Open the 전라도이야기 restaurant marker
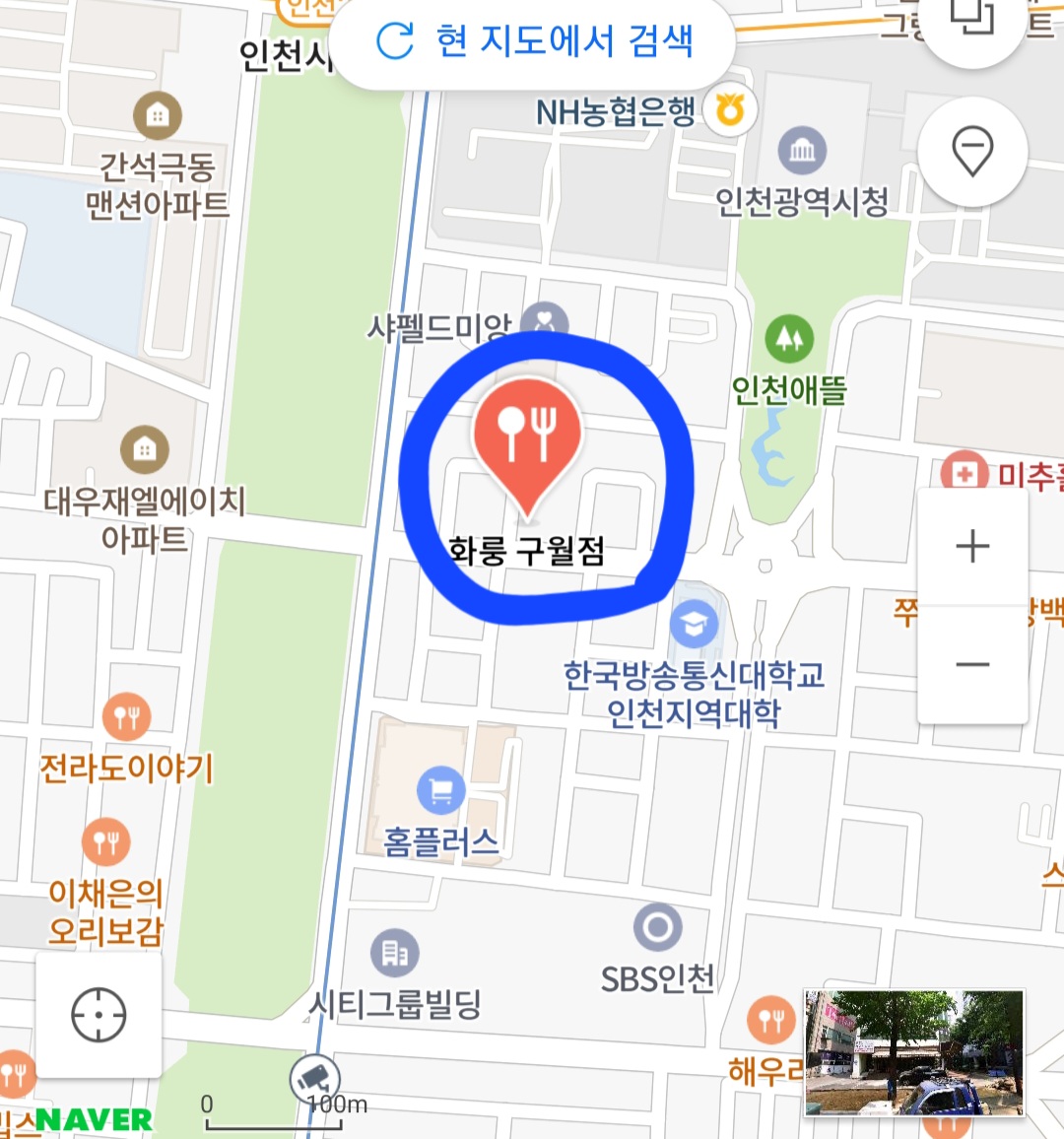 tap(126, 716)
